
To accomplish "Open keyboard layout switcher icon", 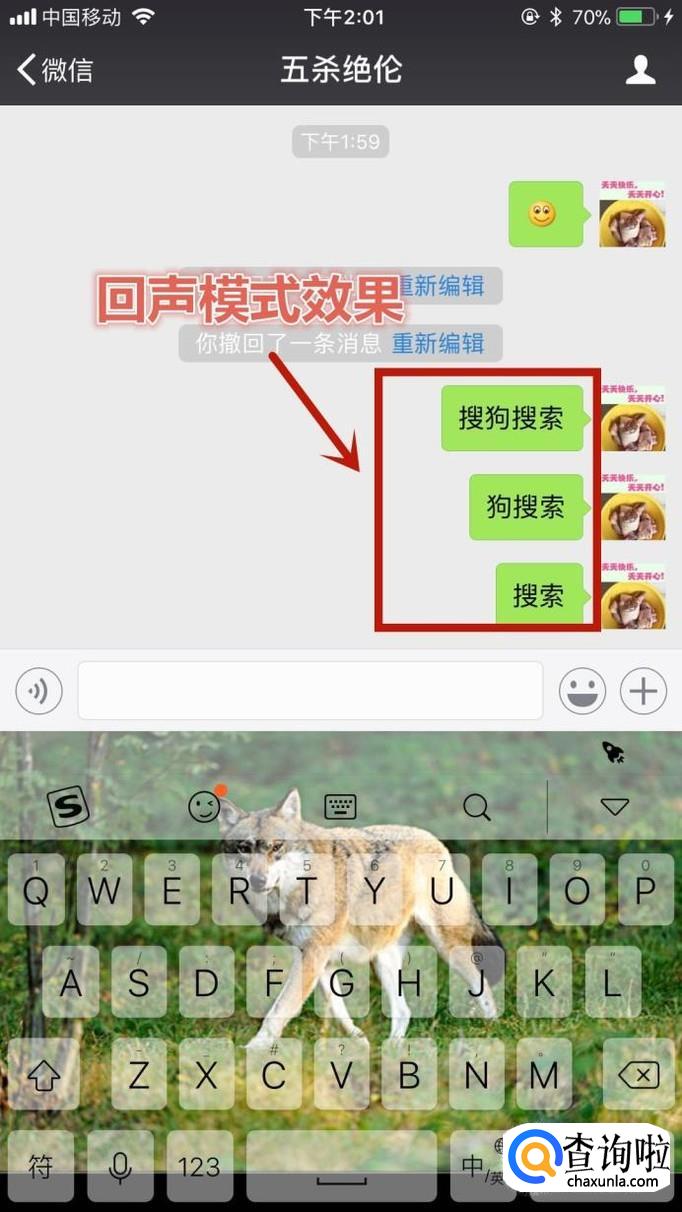I will click(x=341, y=806).
